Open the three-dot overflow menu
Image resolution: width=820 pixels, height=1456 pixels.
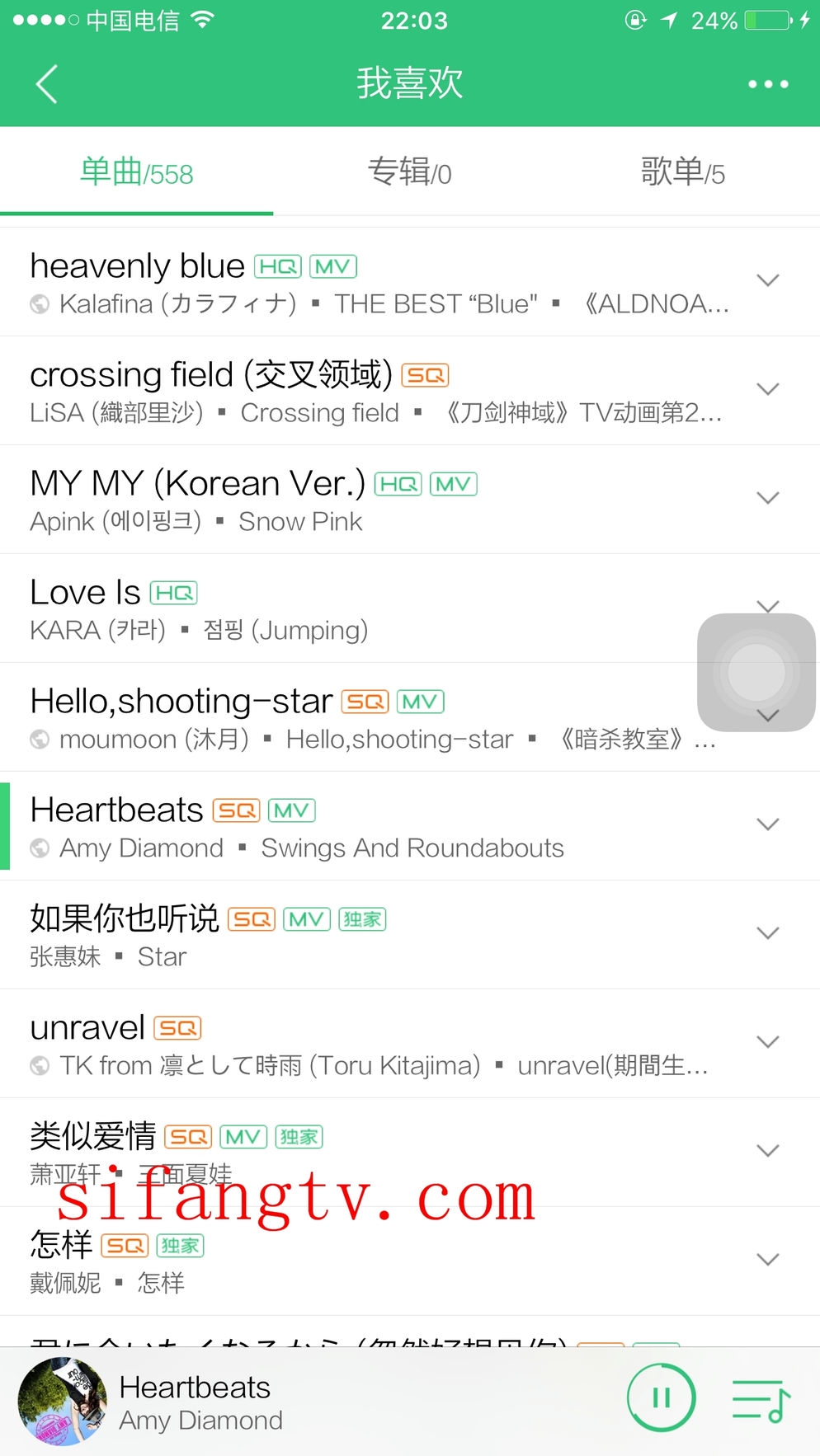pos(767,84)
